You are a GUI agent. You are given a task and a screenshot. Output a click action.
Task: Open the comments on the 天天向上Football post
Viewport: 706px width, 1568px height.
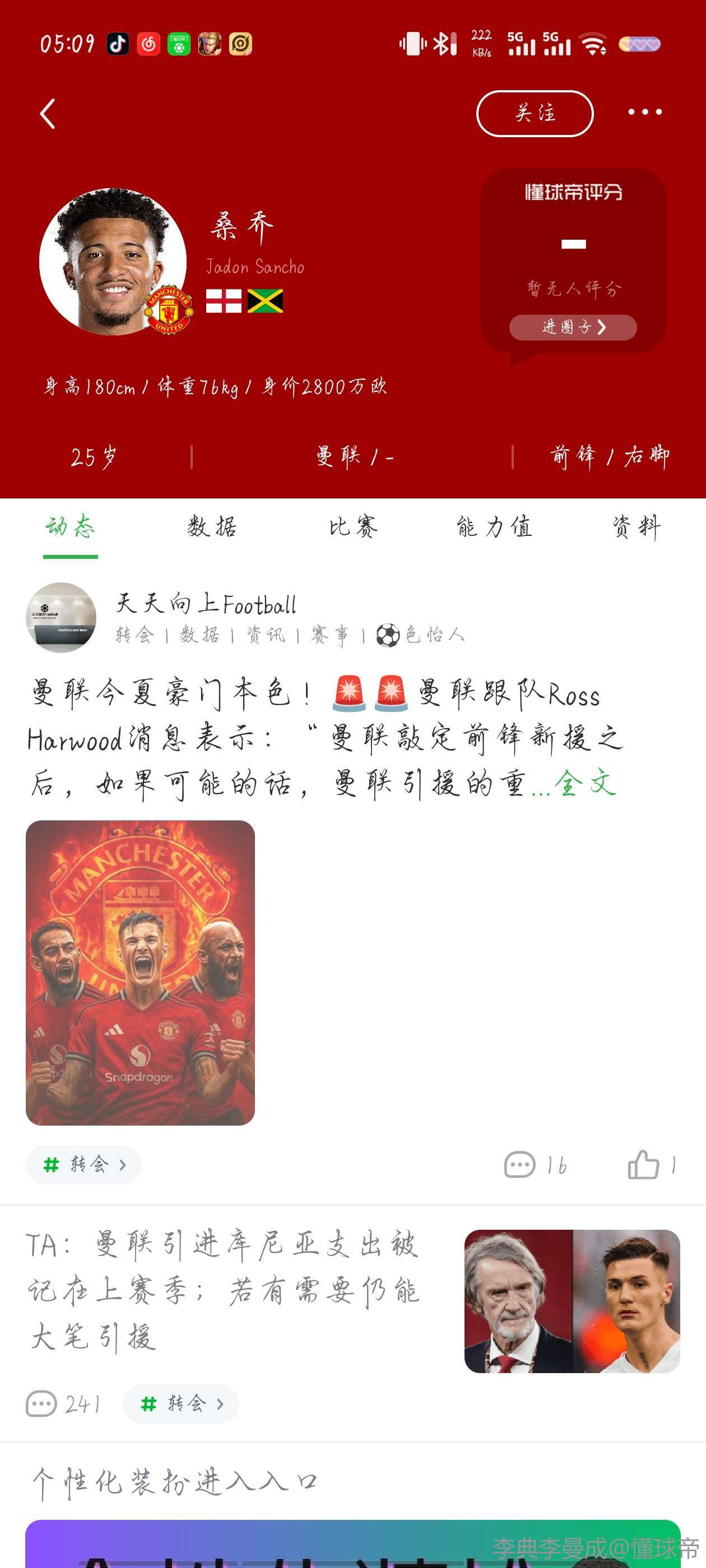point(534,1165)
